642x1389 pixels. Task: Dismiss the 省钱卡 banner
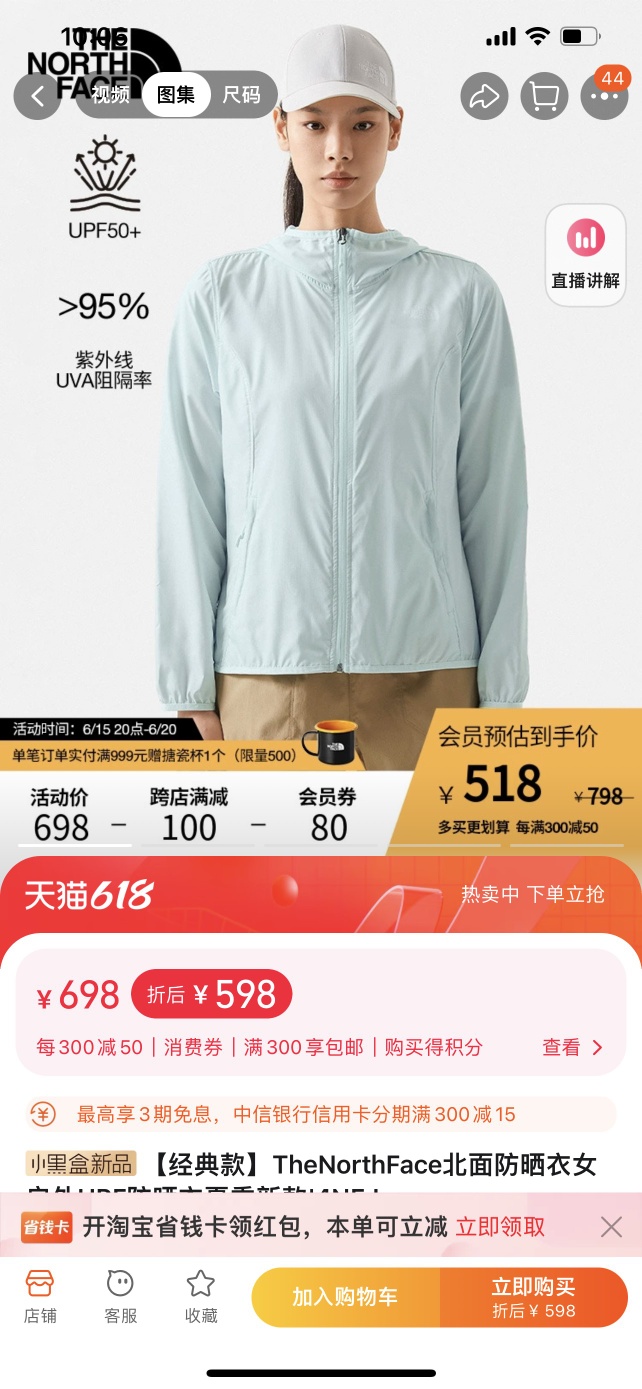611,1227
